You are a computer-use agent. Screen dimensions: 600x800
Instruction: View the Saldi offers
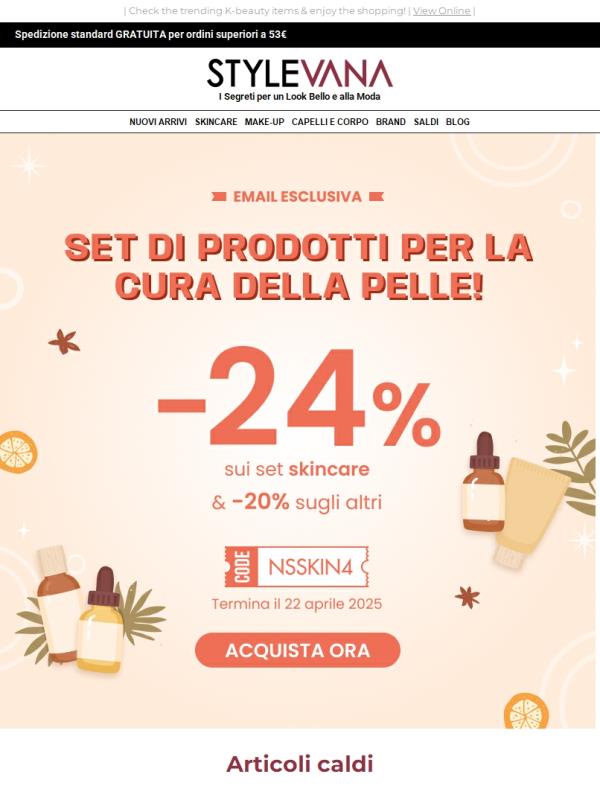click(426, 122)
